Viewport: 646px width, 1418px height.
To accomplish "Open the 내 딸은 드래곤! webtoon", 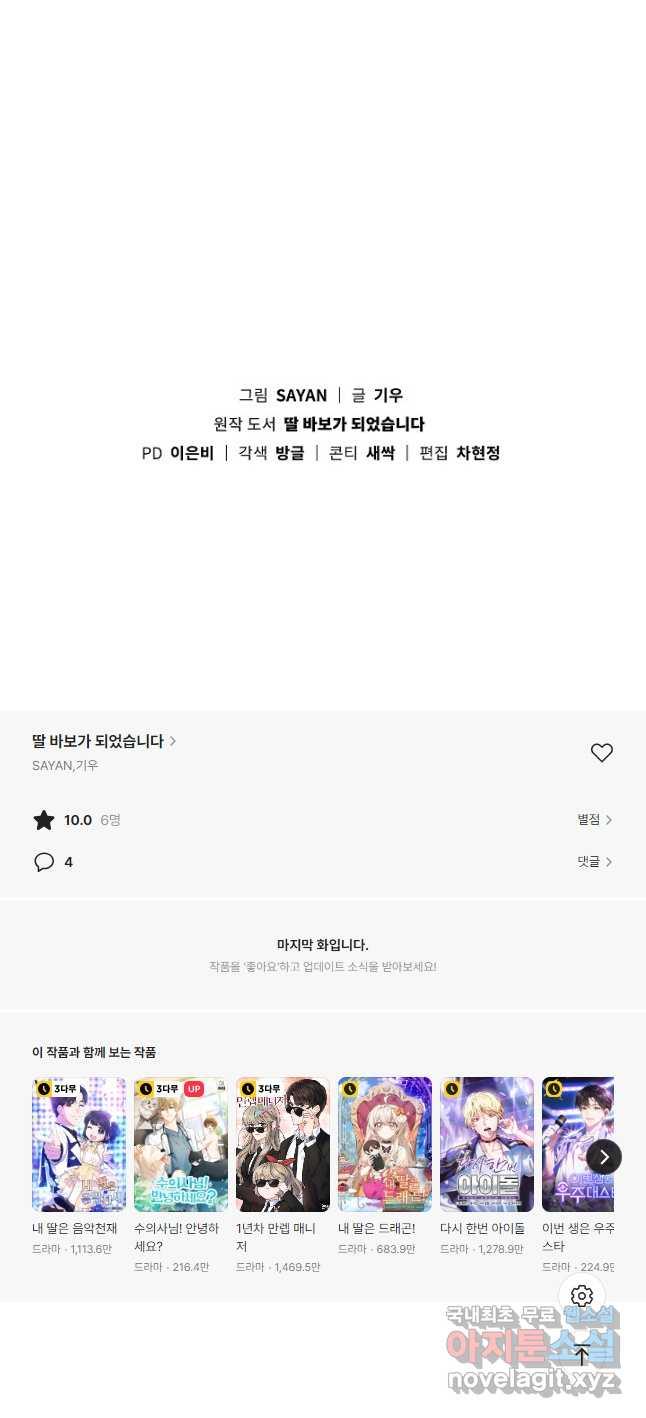I will point(385,1144).
